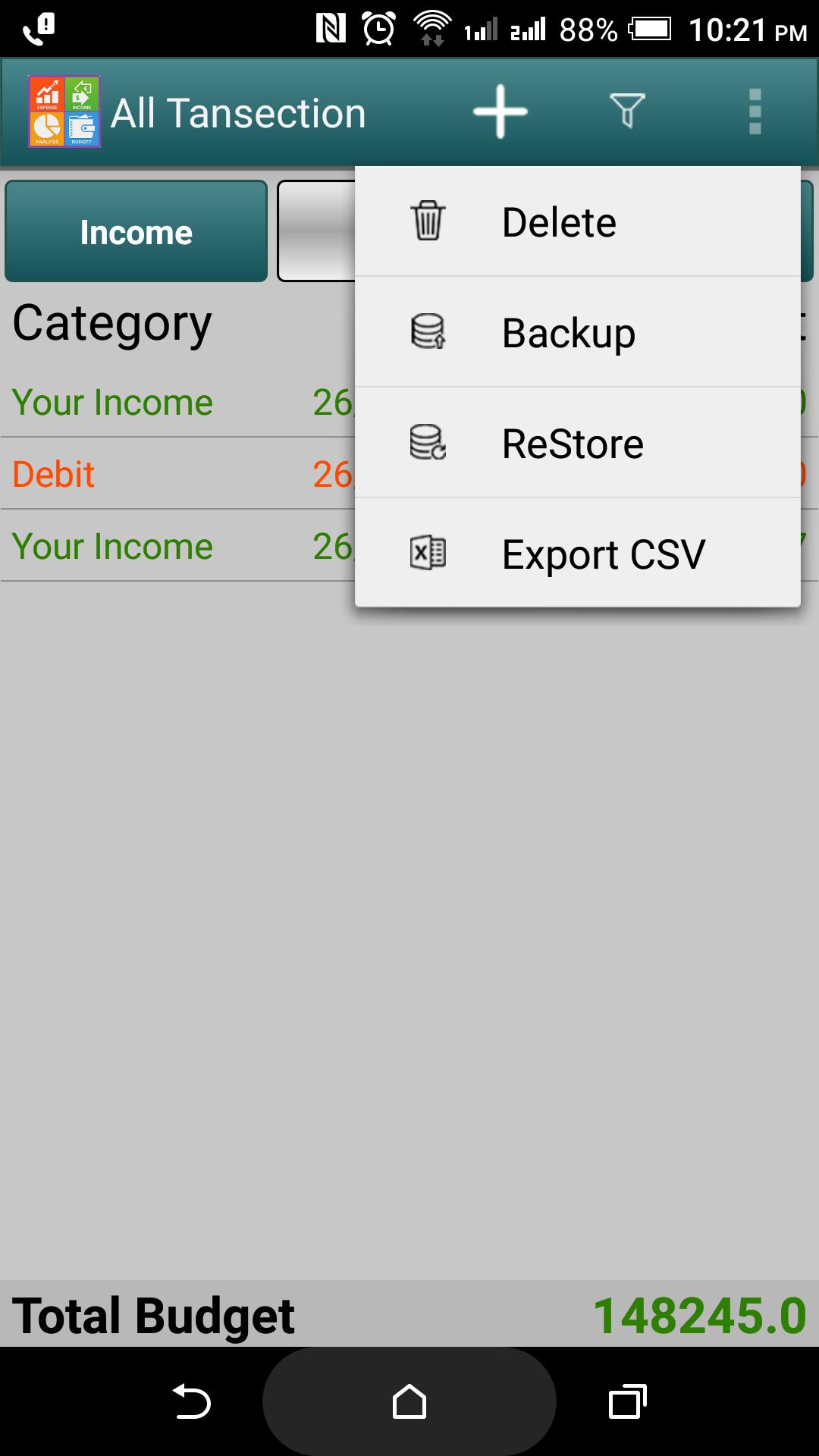Viewport: 819px width, 1456px height.
Task: Switch to the Income tab
Action: pyautogui.click(x=136, y=232)
